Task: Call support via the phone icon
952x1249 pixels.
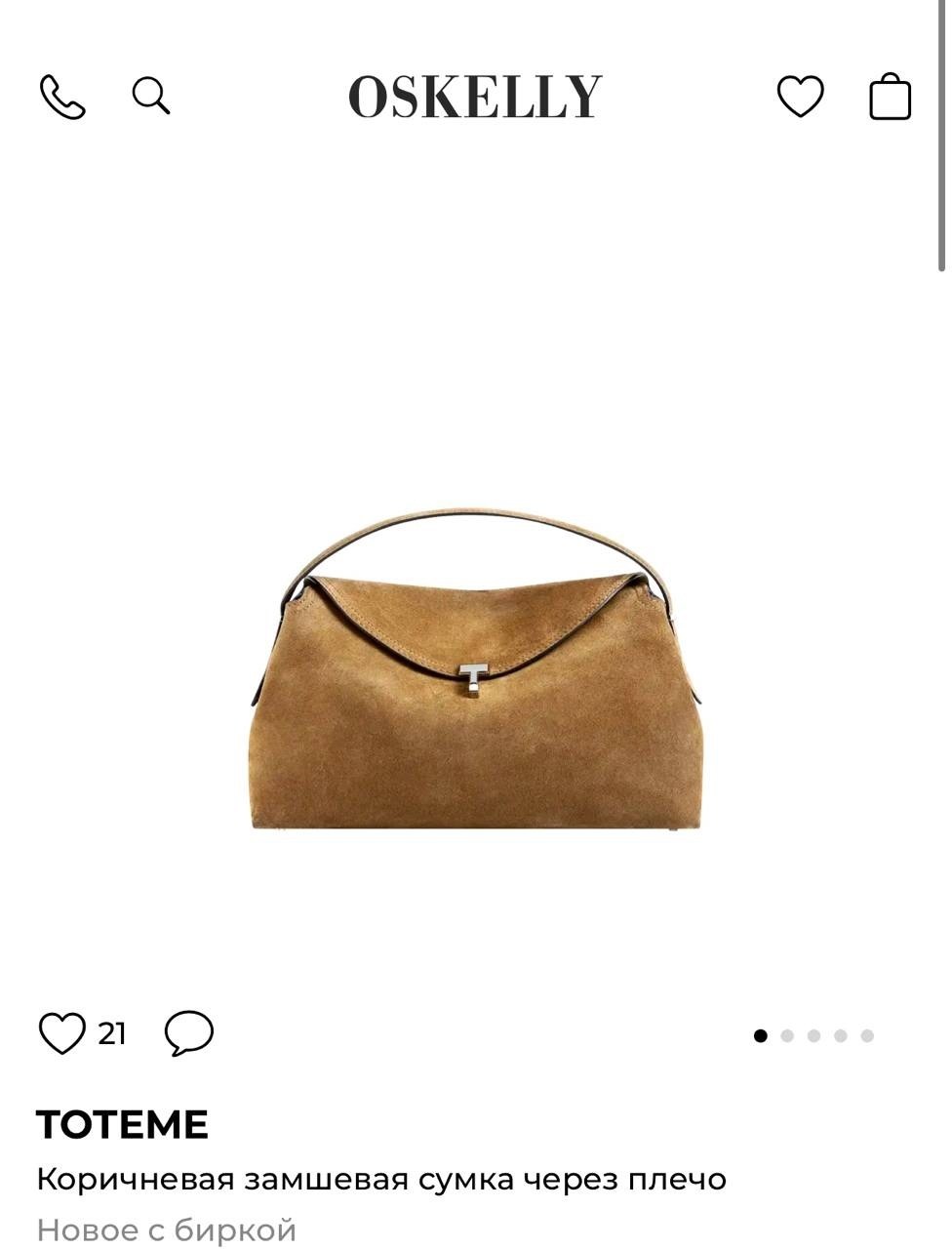Action: pos(62,97)
